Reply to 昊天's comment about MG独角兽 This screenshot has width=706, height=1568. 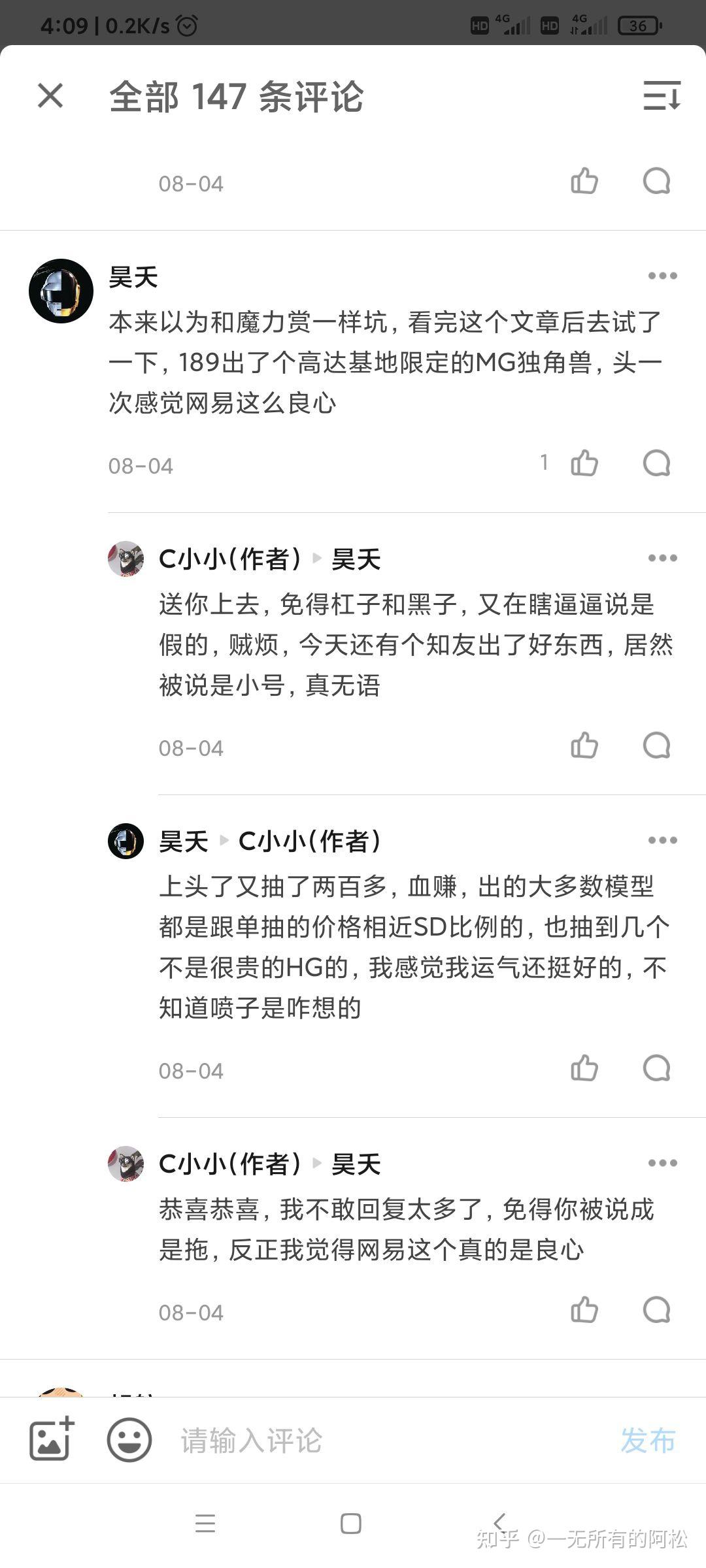coord(656,463)
